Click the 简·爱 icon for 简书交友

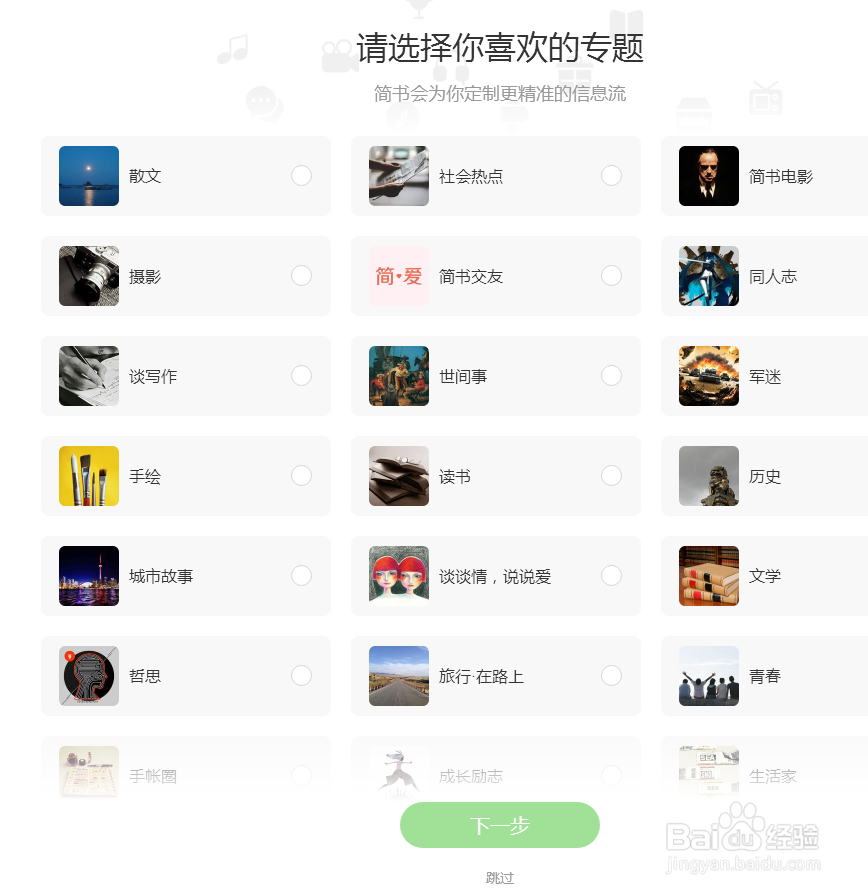[398, 276]
